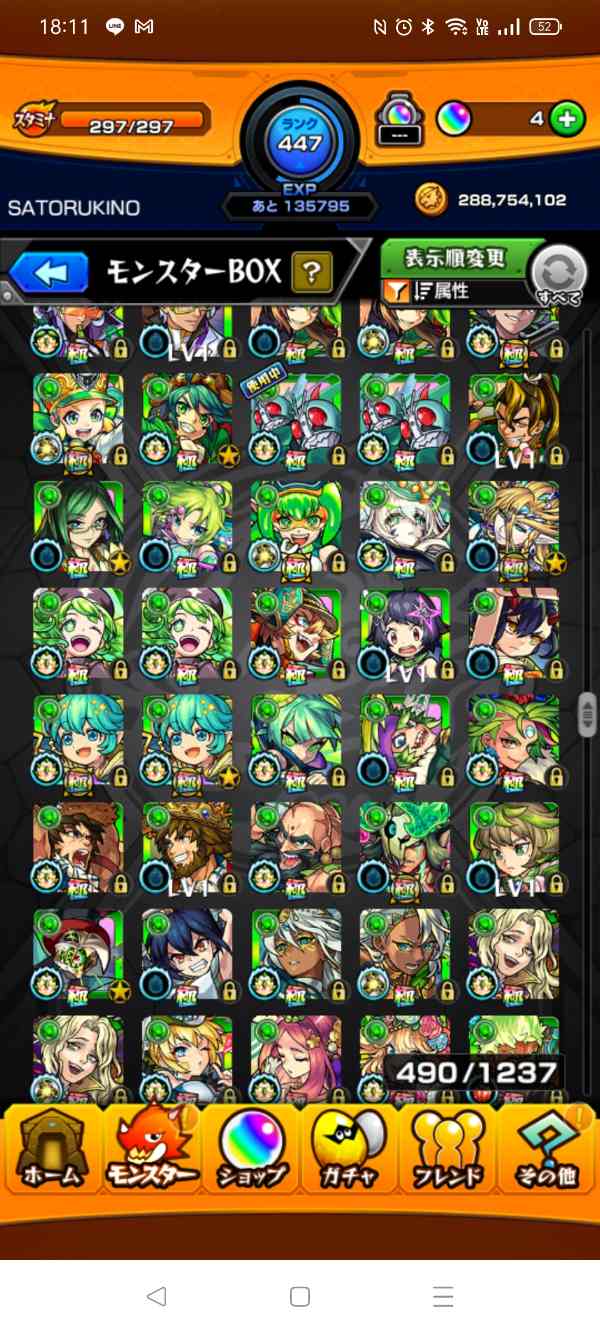Select the monster marked 使用中

click(x=295, y=420)
